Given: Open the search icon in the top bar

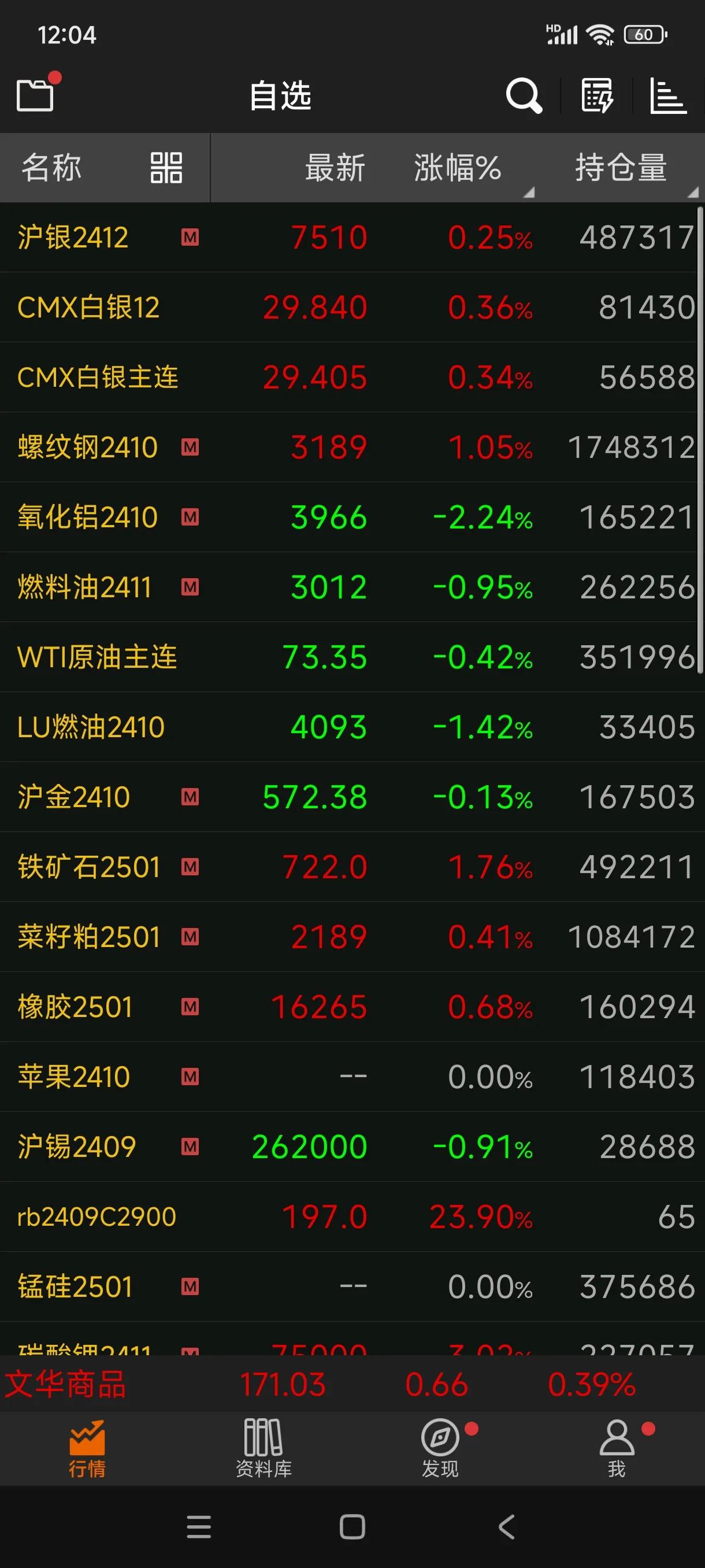Looking at the screenshot, I should tap(524, 97).
